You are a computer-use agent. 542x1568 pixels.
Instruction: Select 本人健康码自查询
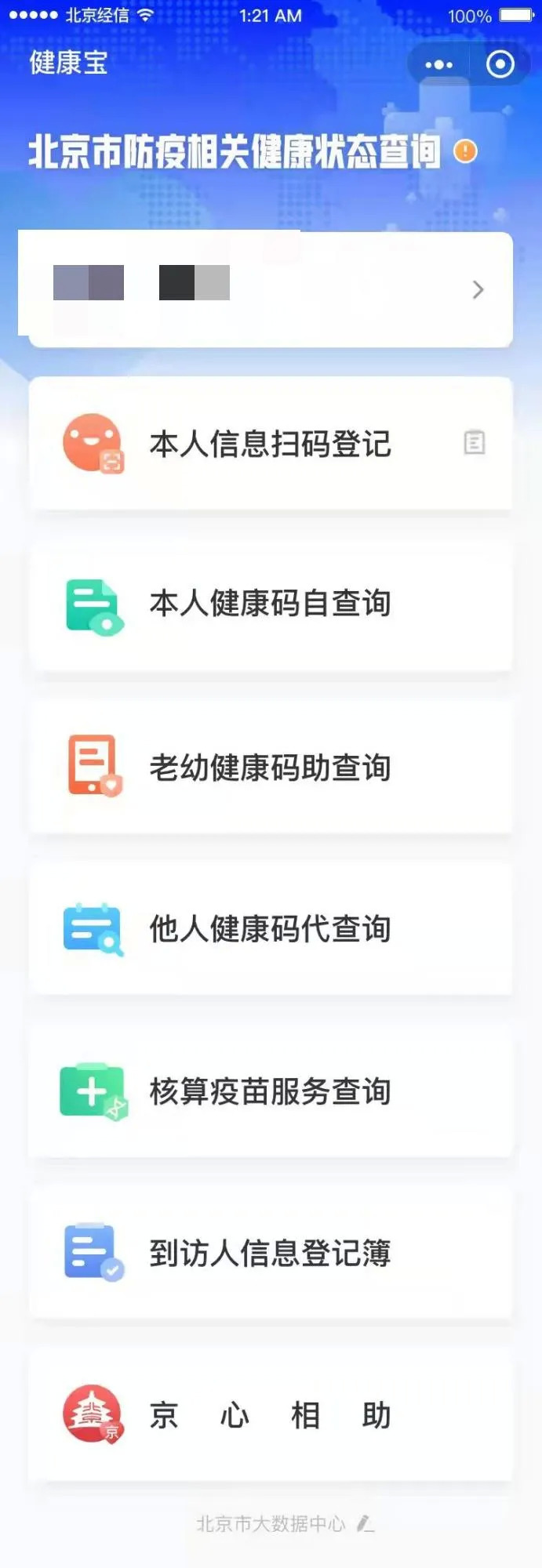270,604
